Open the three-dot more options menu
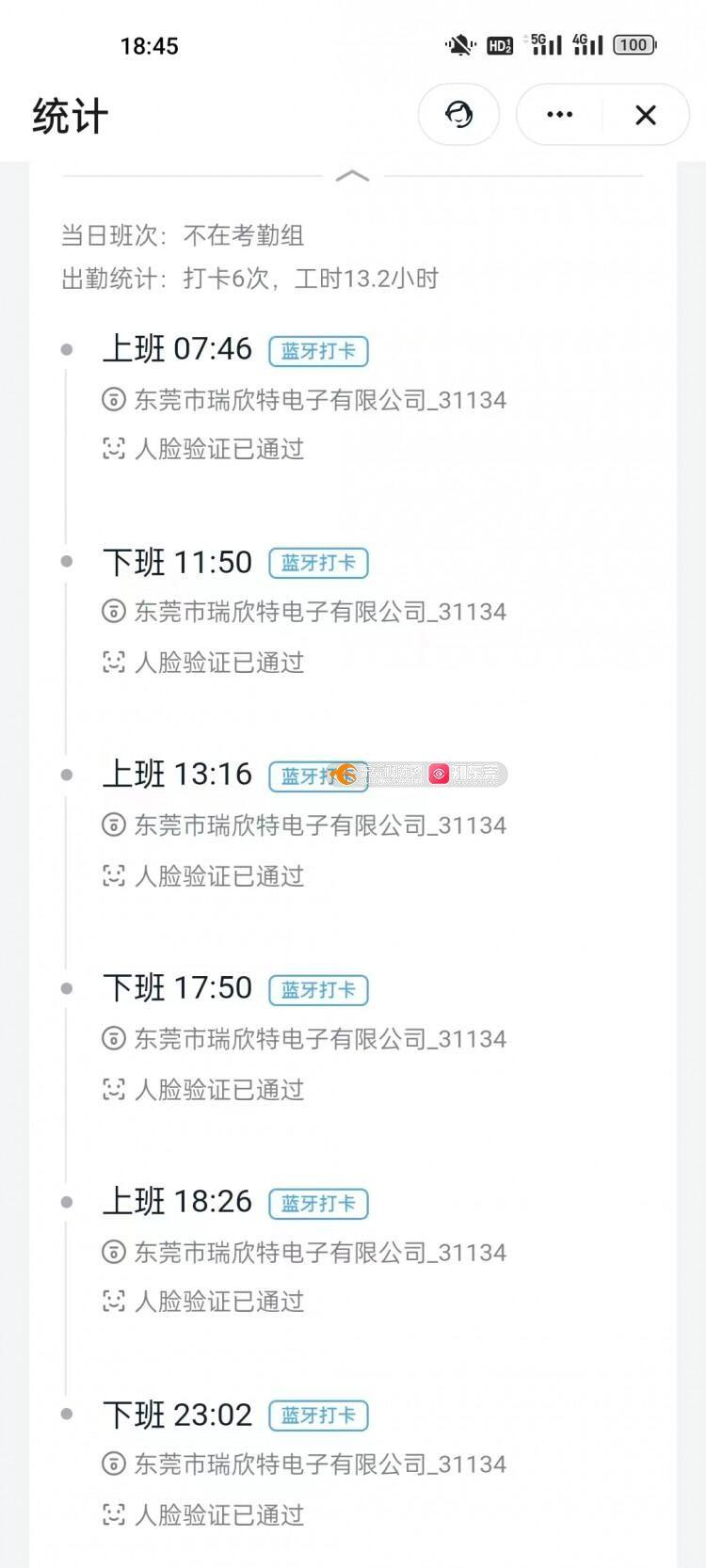706x1568 pixels. click(x=560, y=115)
